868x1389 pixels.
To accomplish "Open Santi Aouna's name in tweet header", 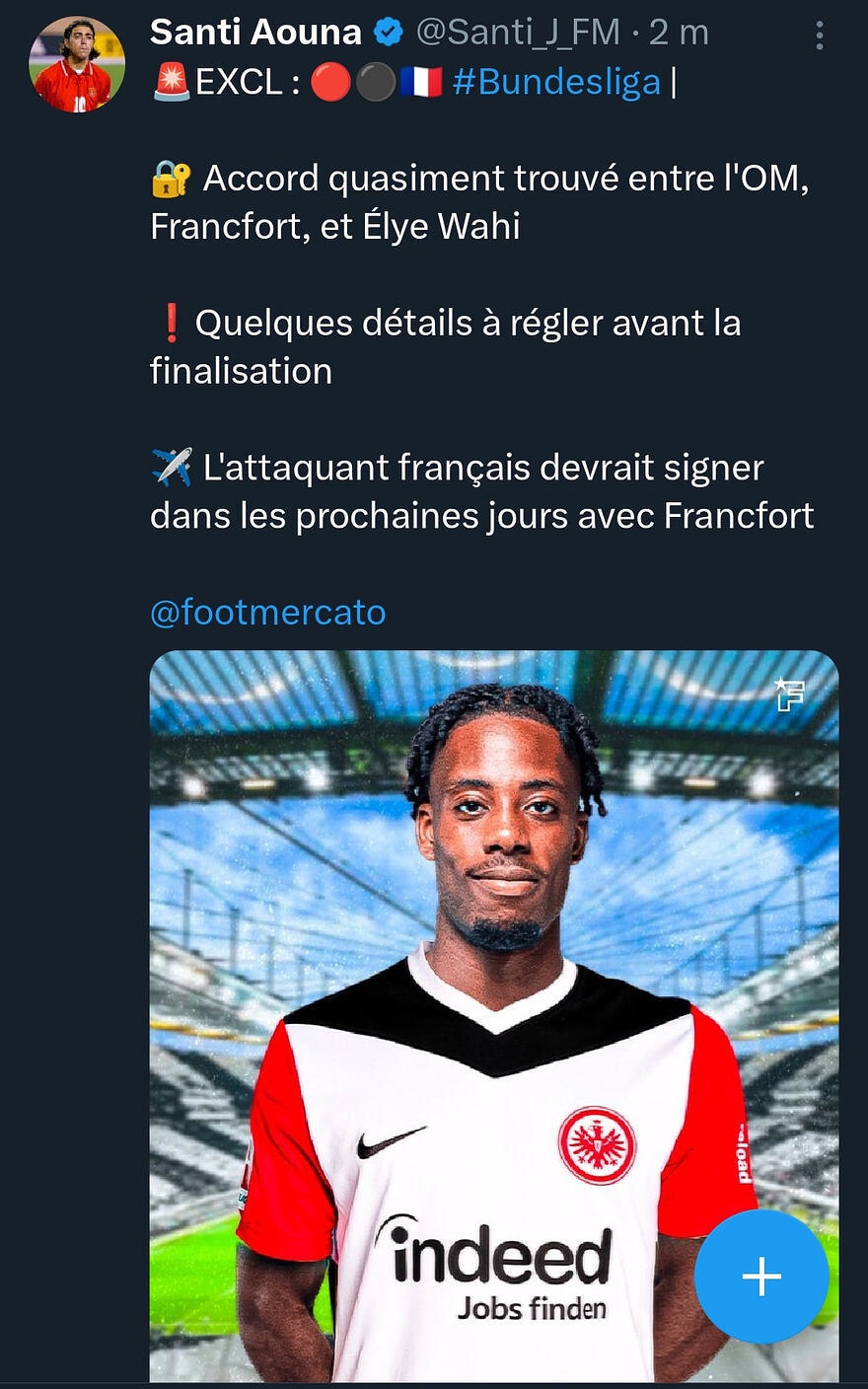I will click(255, 33).
